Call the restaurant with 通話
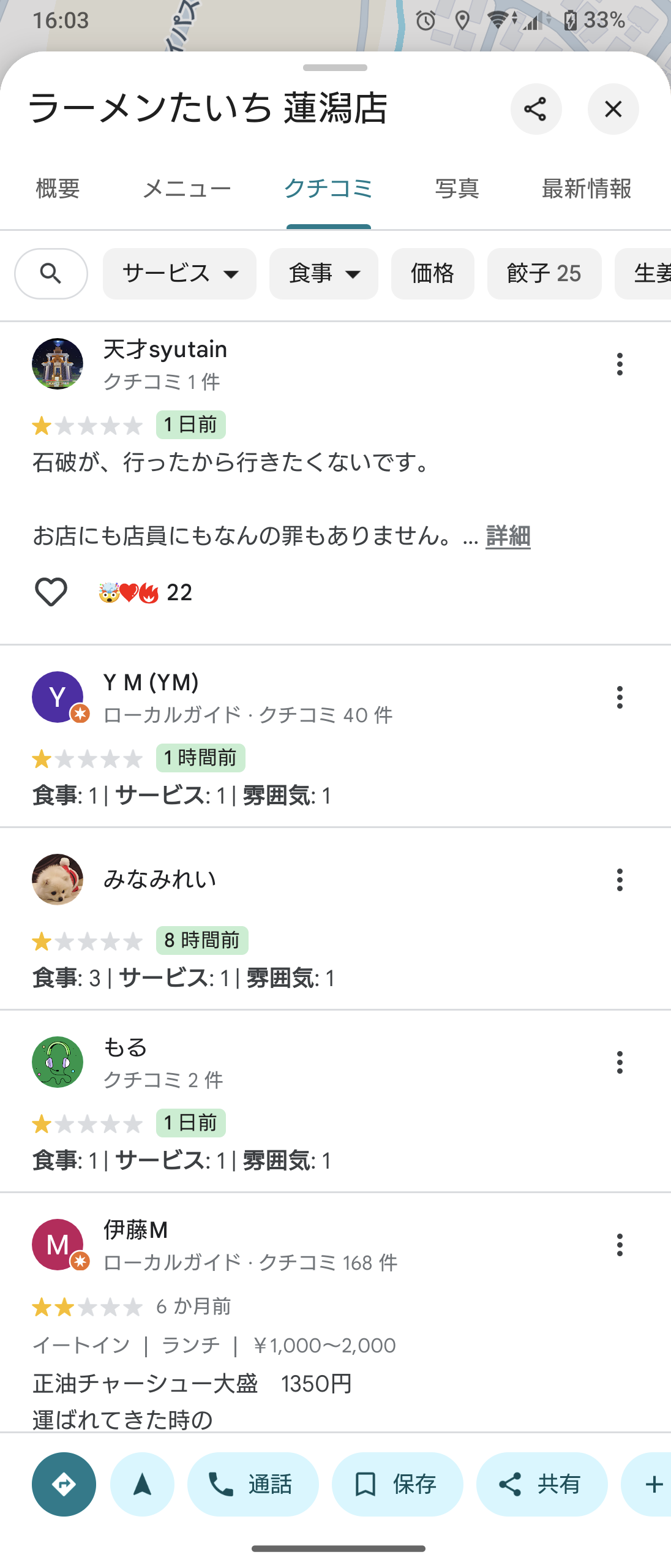The image size is (671, 1568). coord(253,1484)
